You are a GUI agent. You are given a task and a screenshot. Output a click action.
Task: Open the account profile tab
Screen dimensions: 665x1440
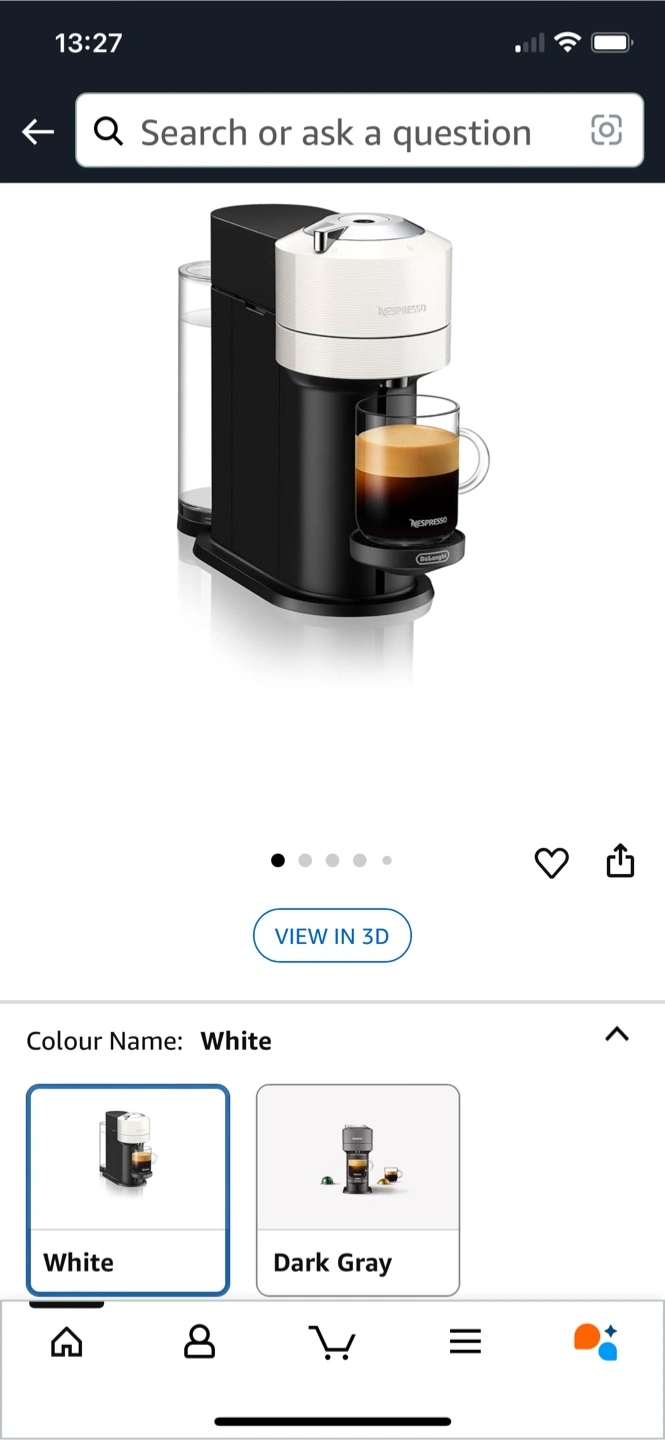pyautogui.click(x=200, y=1342)
